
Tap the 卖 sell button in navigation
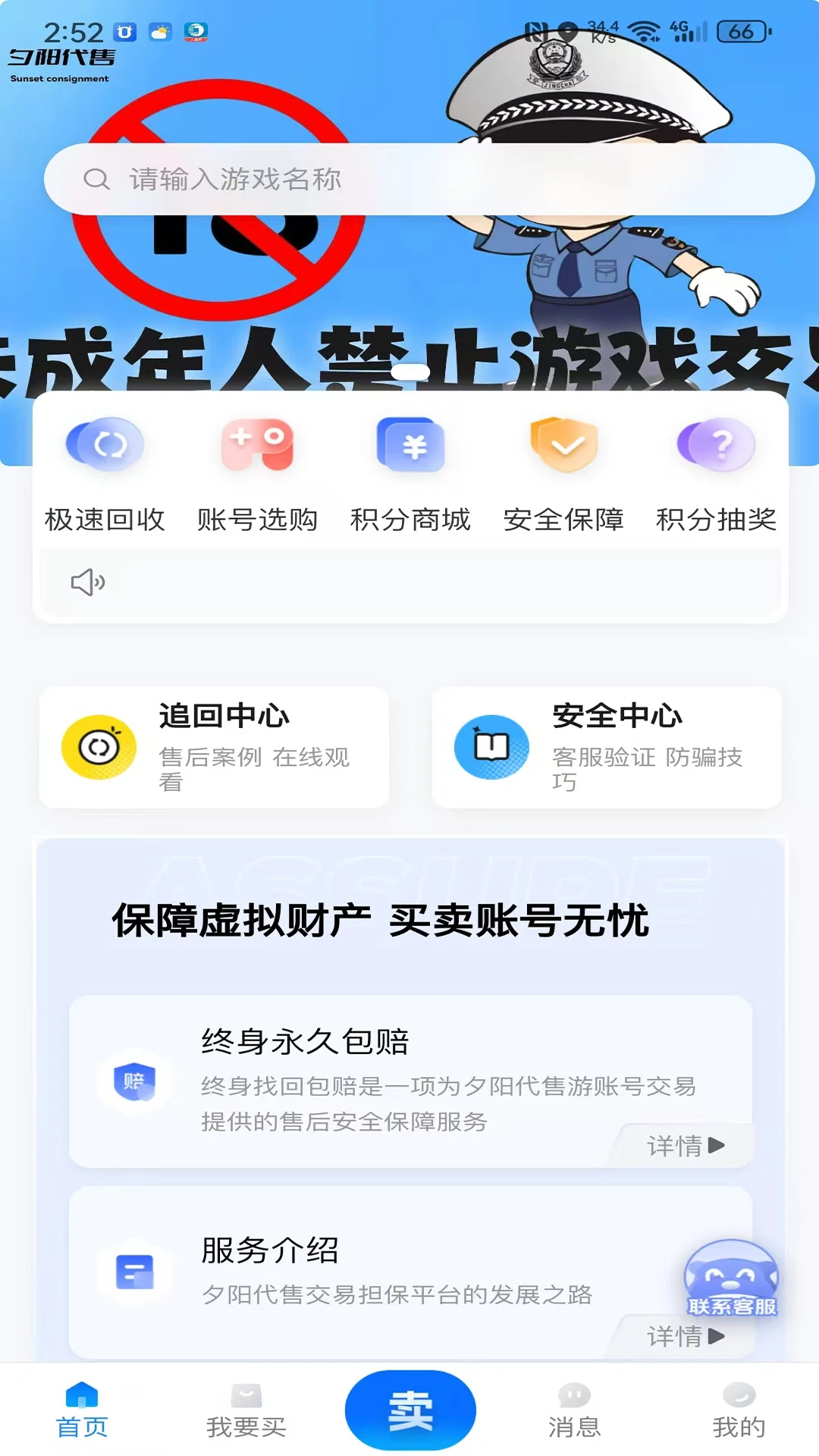click(409, 1408)
